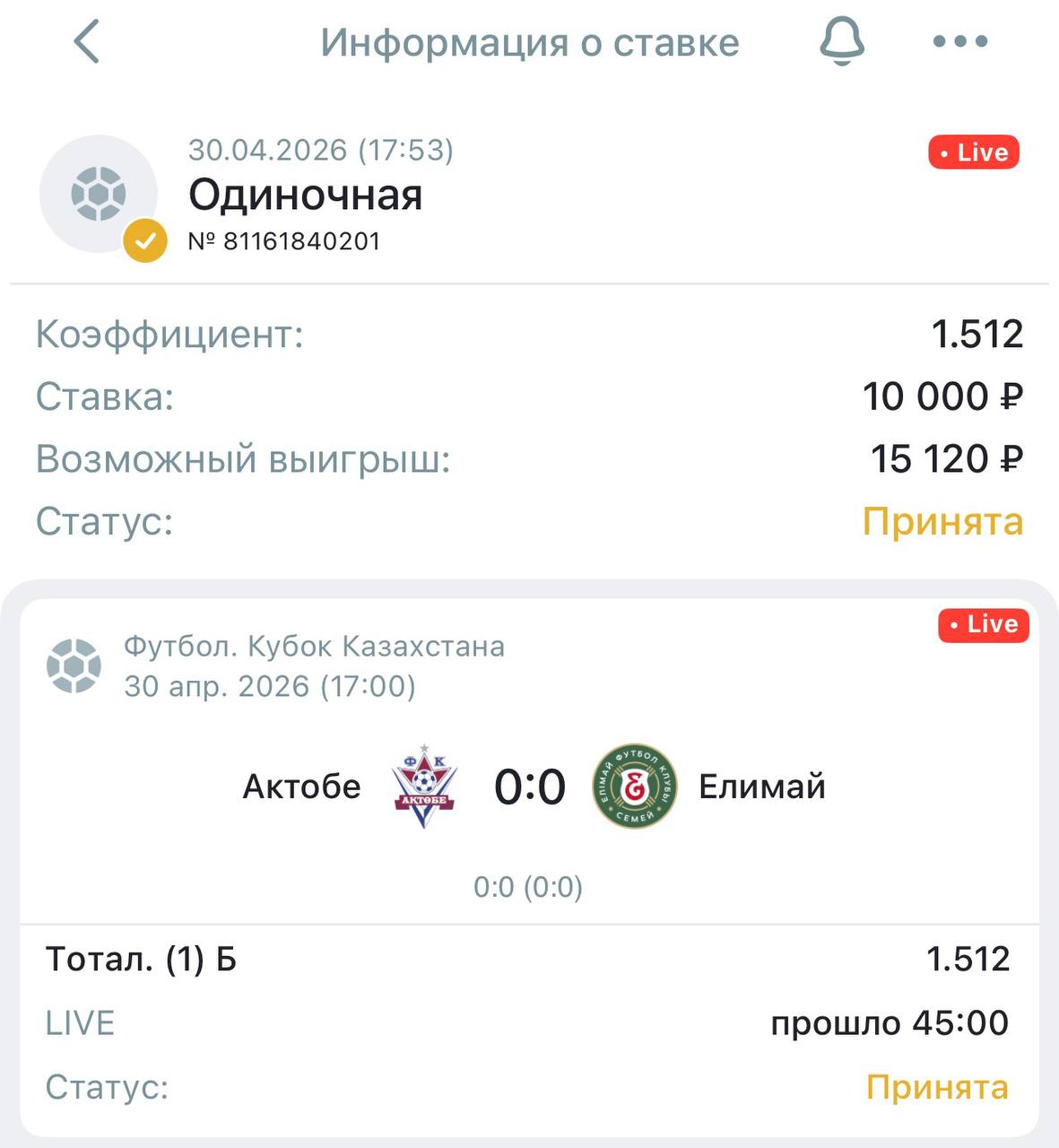
Task: Open the three-dot overflow menu
Action: (960, 41)
